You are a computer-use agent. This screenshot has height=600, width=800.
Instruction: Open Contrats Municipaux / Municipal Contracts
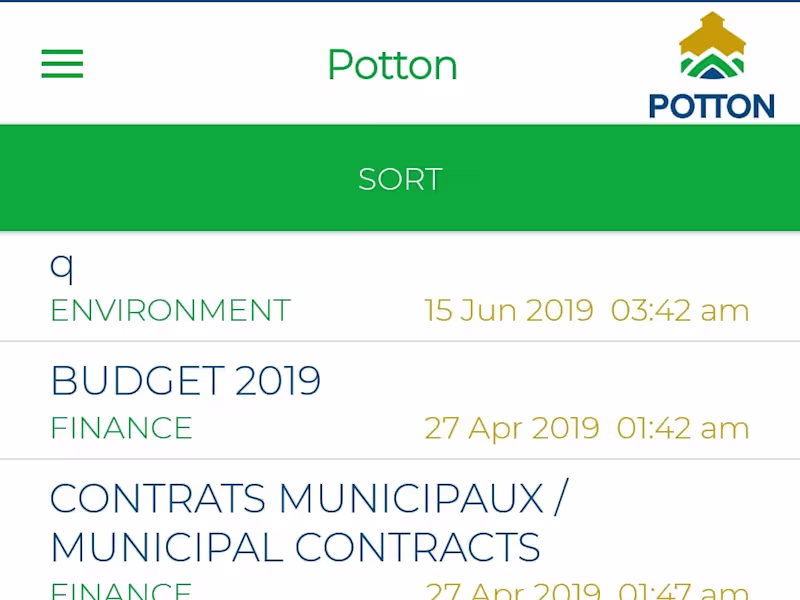(x=400, y=530)
